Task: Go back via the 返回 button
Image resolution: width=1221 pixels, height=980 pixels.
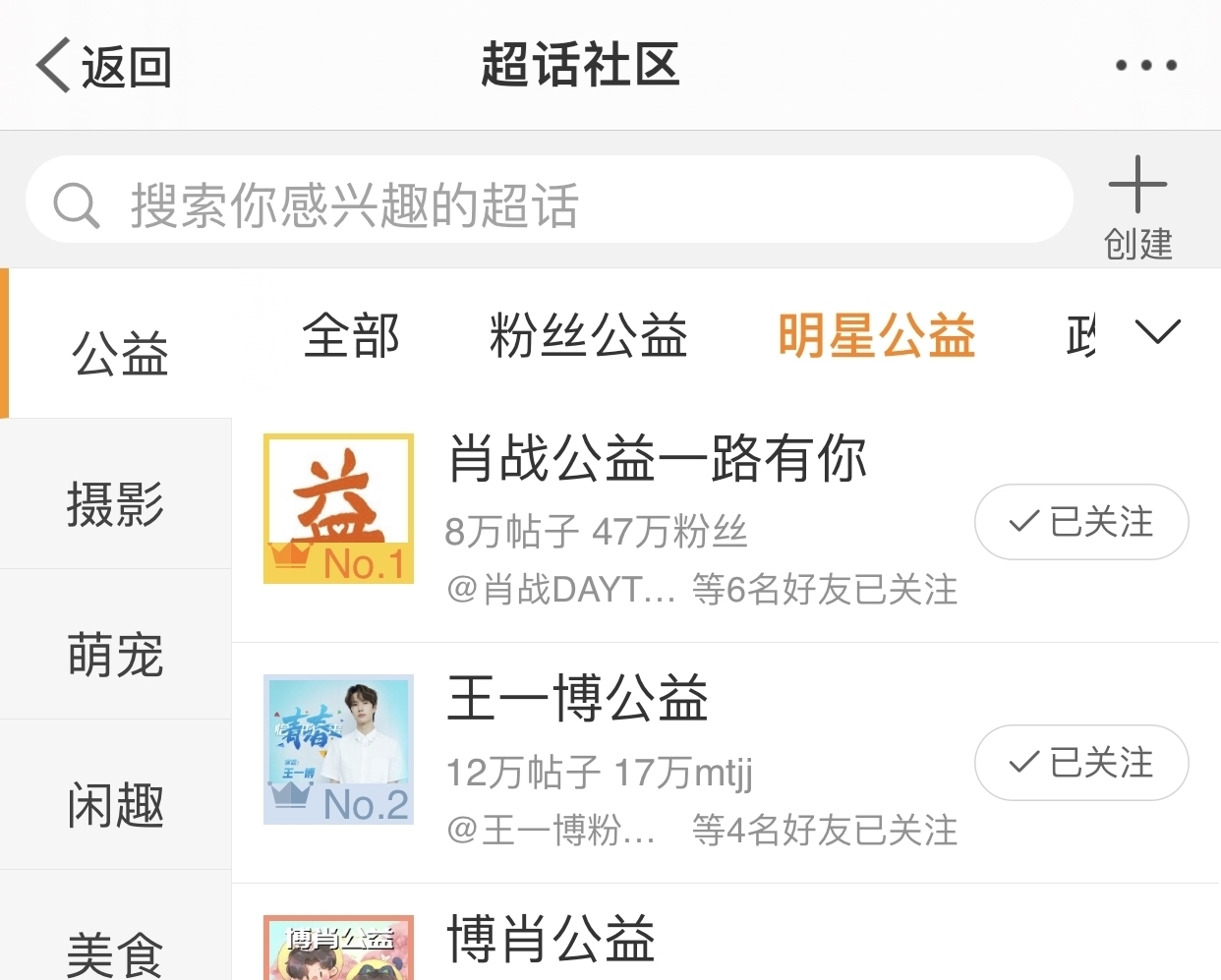Action: point(104,66)
